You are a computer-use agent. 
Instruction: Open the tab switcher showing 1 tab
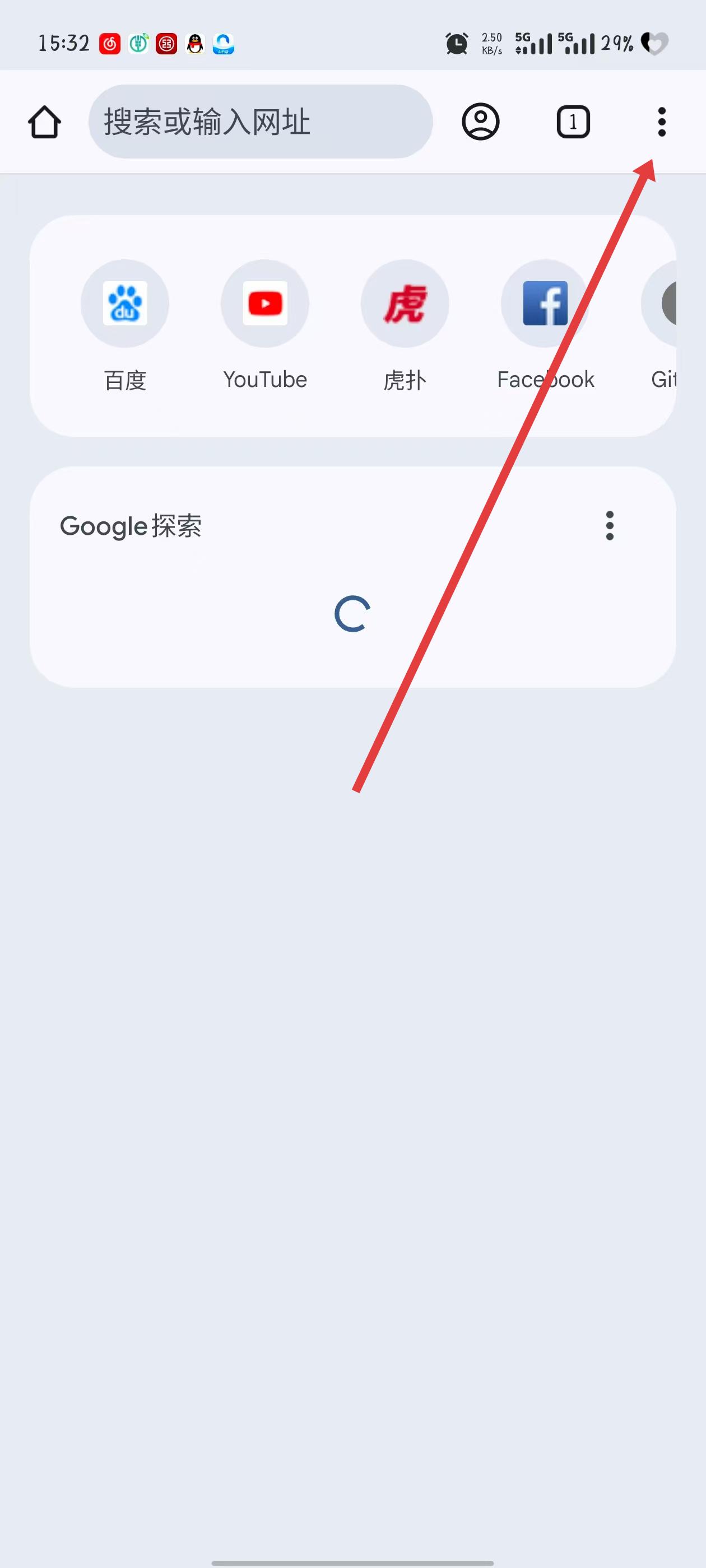[573, 122]
